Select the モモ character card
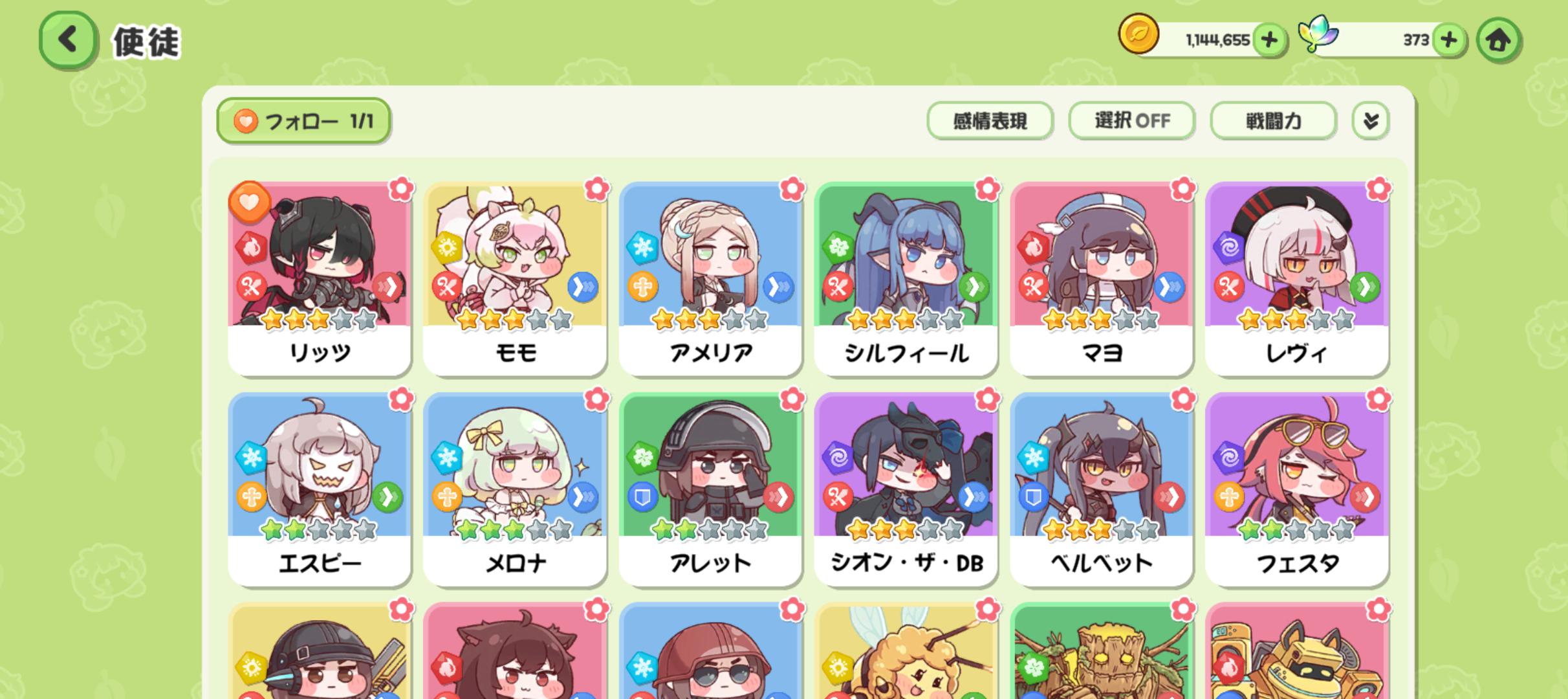 (515, 278)
